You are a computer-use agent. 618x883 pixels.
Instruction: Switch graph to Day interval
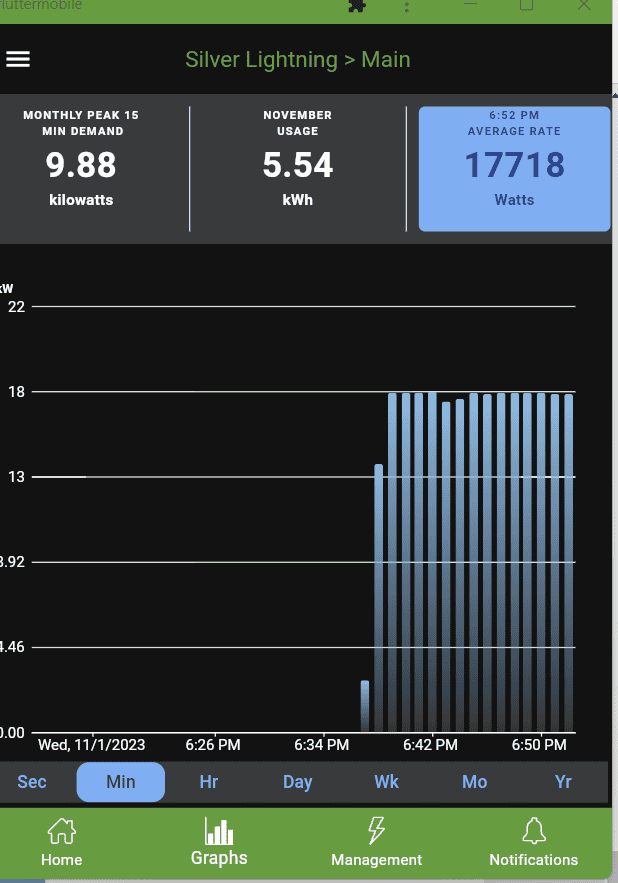[297, 782]
